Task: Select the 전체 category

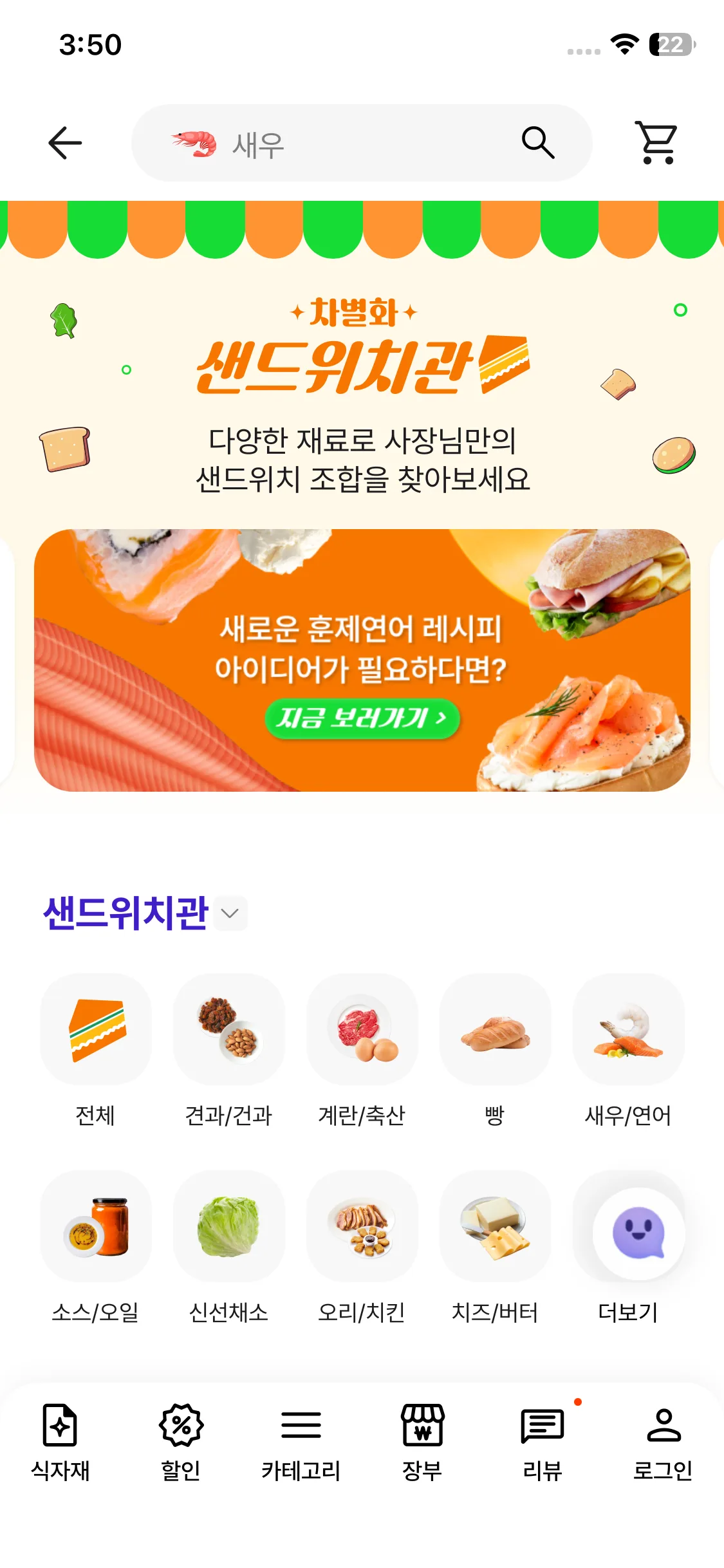Action: click(96, 1030)
